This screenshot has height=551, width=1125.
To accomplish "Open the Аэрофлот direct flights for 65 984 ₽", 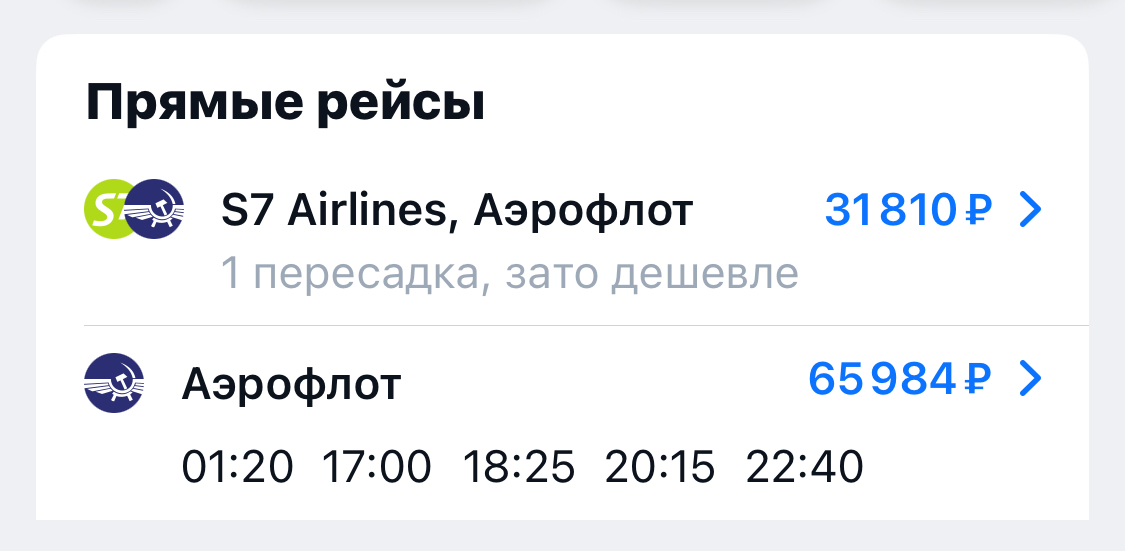I will point(560,382).
